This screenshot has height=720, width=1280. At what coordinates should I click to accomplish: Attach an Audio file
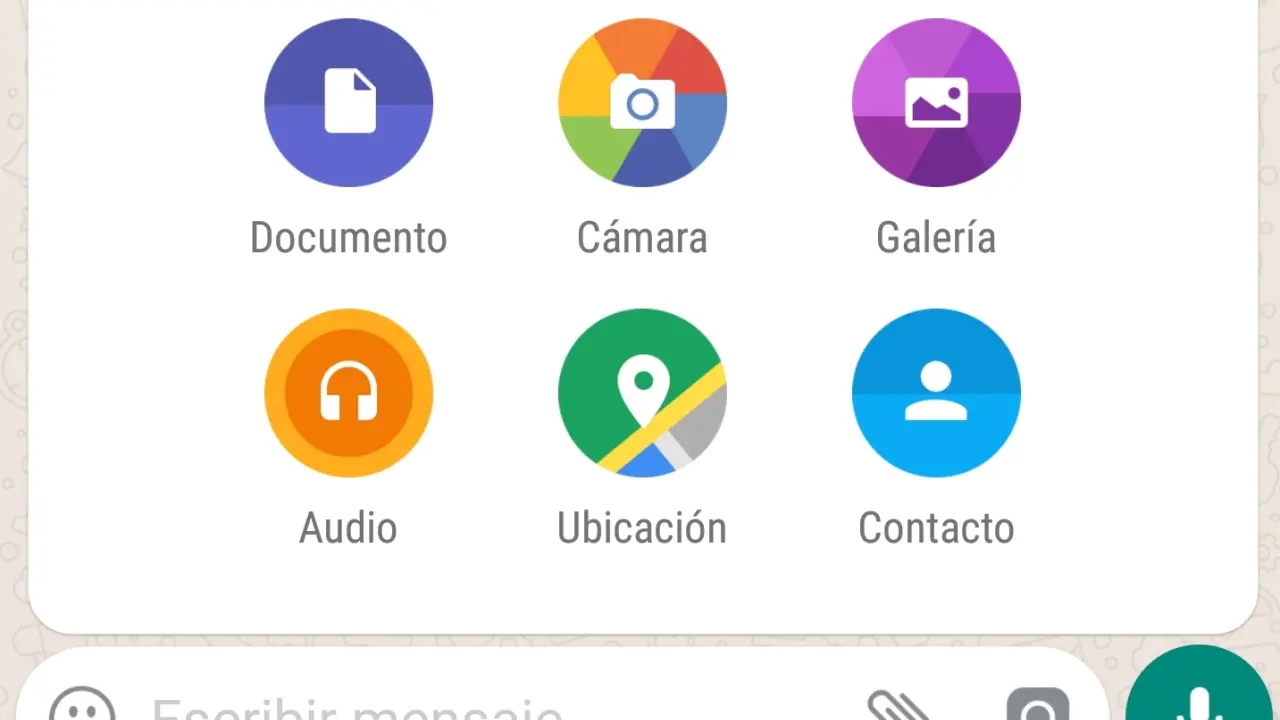348,393
